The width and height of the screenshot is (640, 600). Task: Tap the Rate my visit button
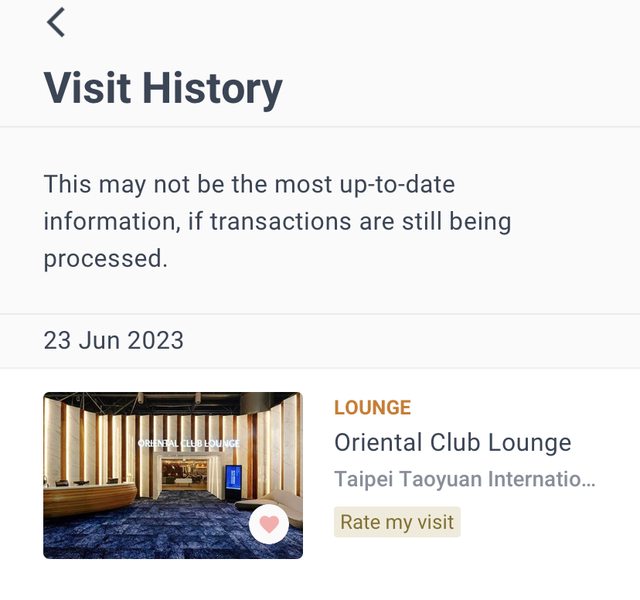(x=397, y=522)
